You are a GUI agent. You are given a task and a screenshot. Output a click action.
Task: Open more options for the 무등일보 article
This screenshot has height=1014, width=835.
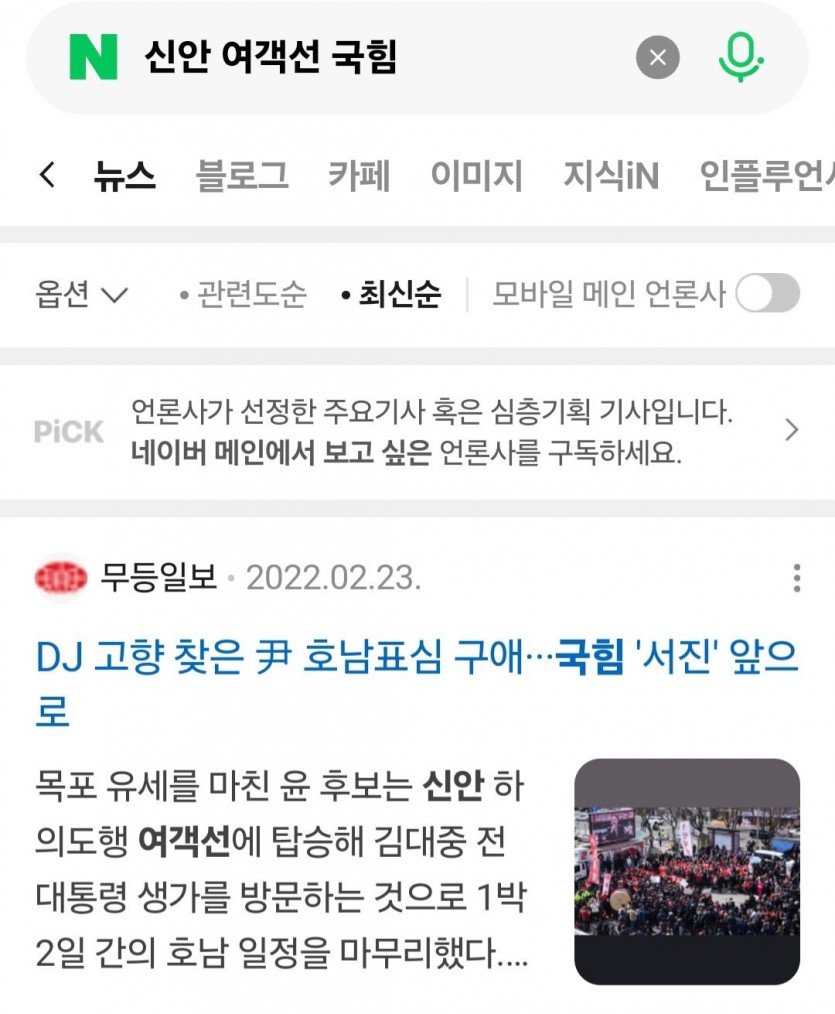[x=796, y=577]
